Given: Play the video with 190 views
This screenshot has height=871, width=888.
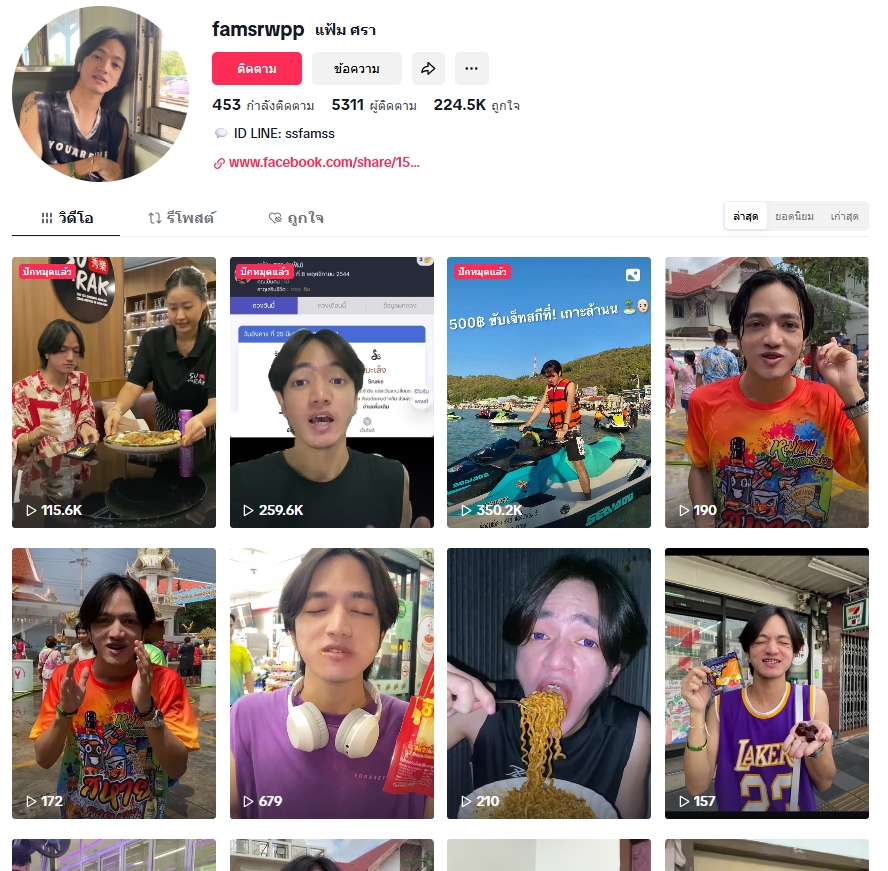Looking at the screenshot, I should tap(767, 392).
